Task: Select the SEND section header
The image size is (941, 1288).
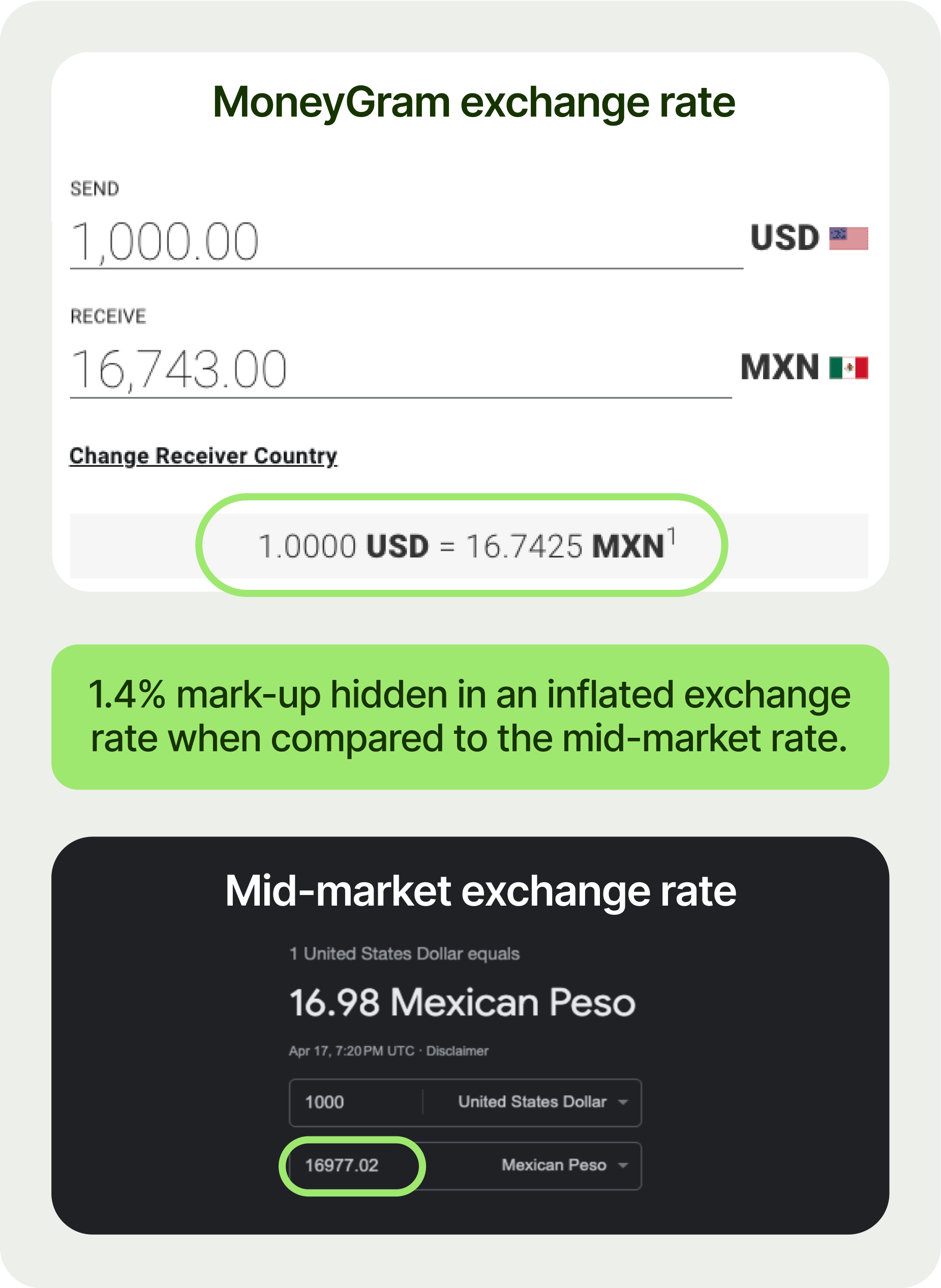Action: (94, 188)
